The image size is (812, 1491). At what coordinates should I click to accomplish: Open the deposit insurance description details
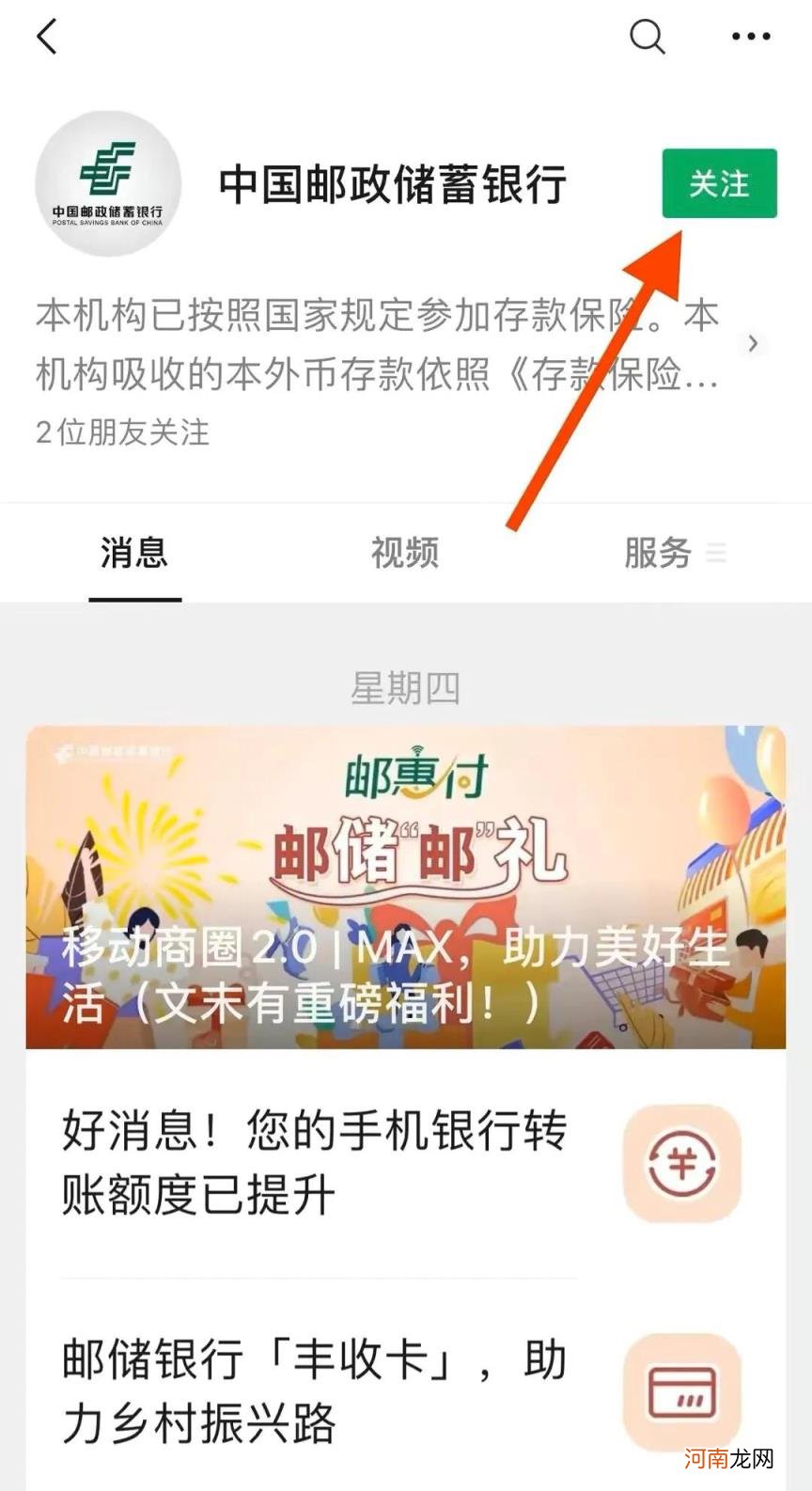[x=376, y=346]
